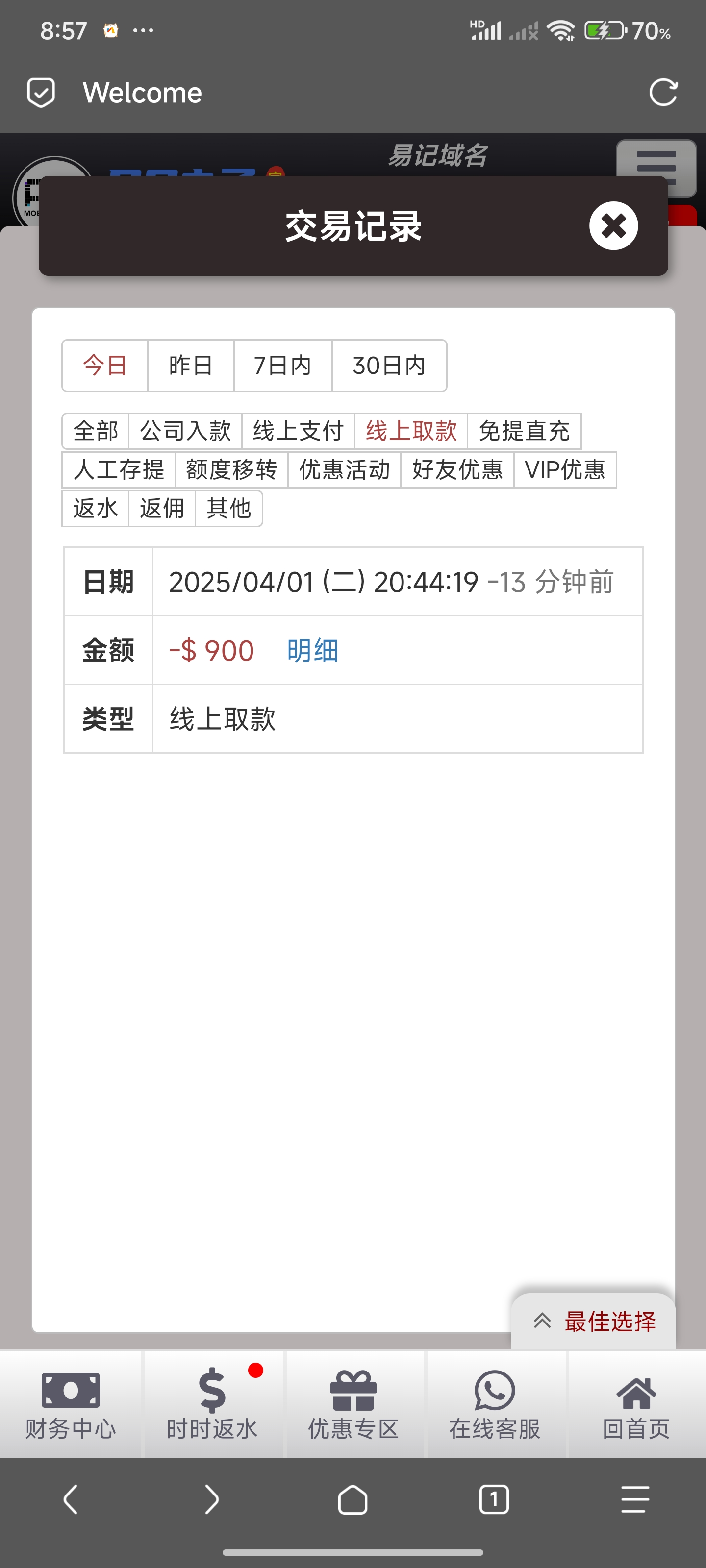
Task: Open browser tab switcher showing 1
Action: point(494,1499)
